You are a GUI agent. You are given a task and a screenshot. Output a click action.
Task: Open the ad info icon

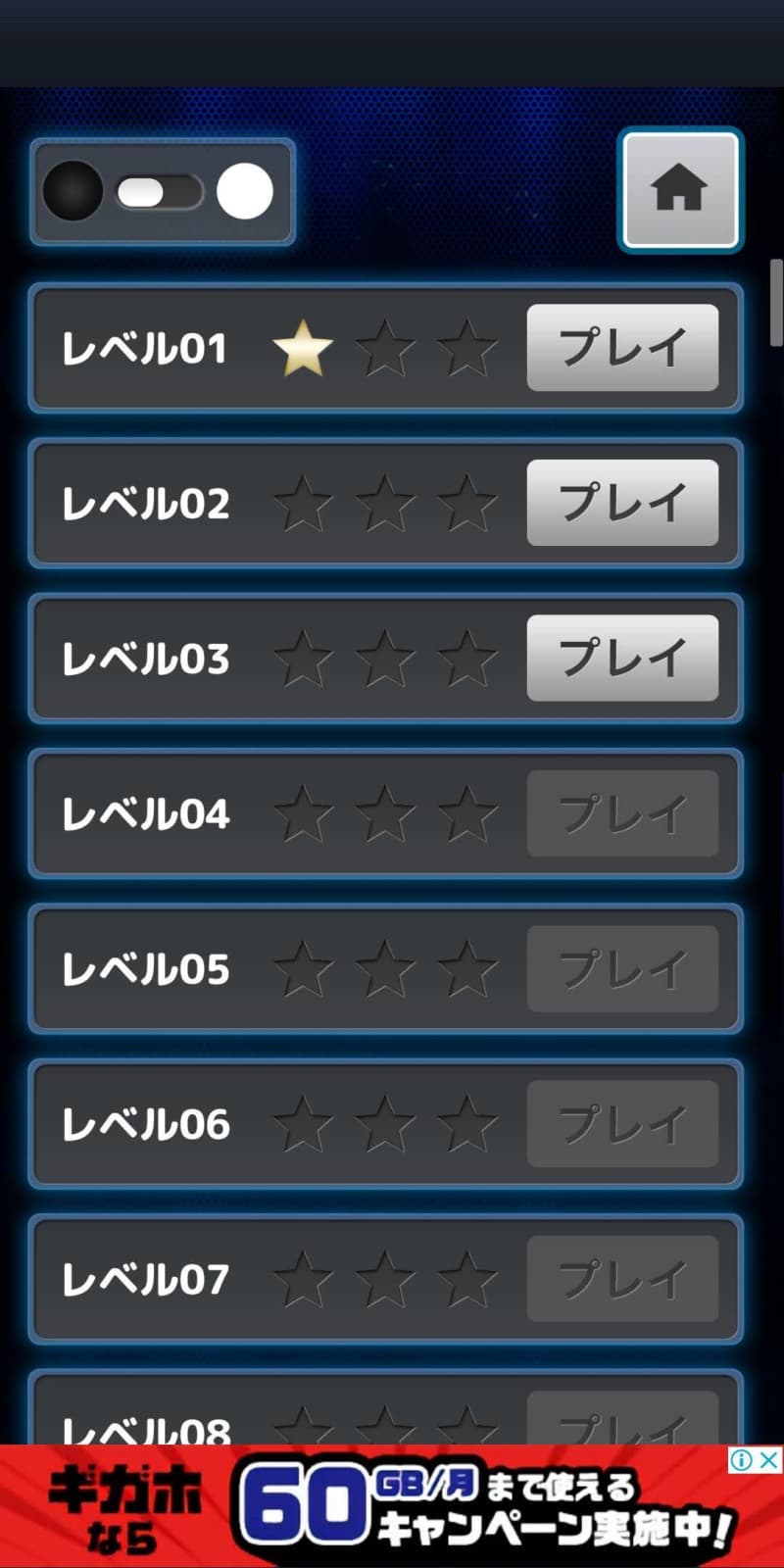coord(743,1460)
